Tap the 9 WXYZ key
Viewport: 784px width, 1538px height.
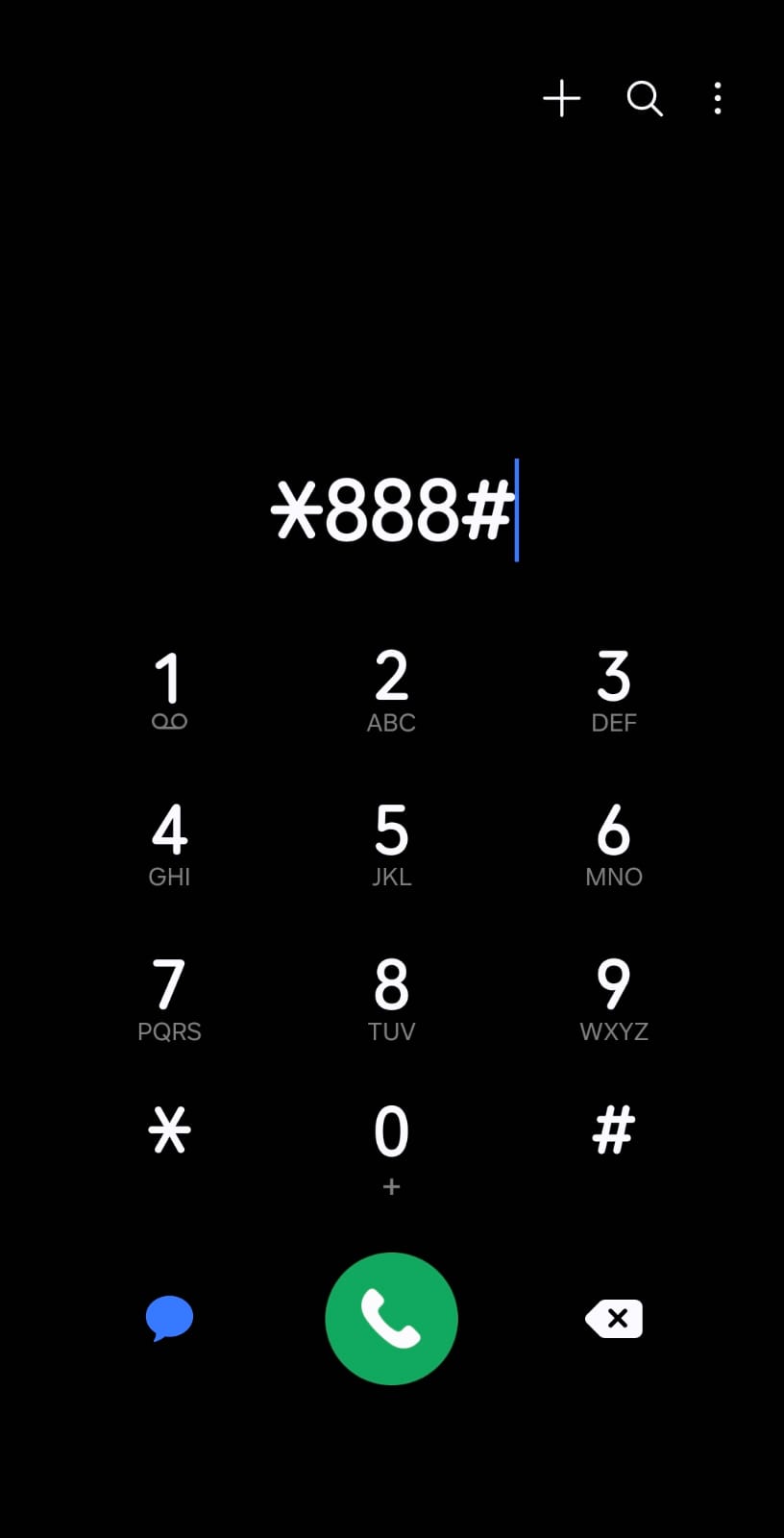tap(614, 998)
